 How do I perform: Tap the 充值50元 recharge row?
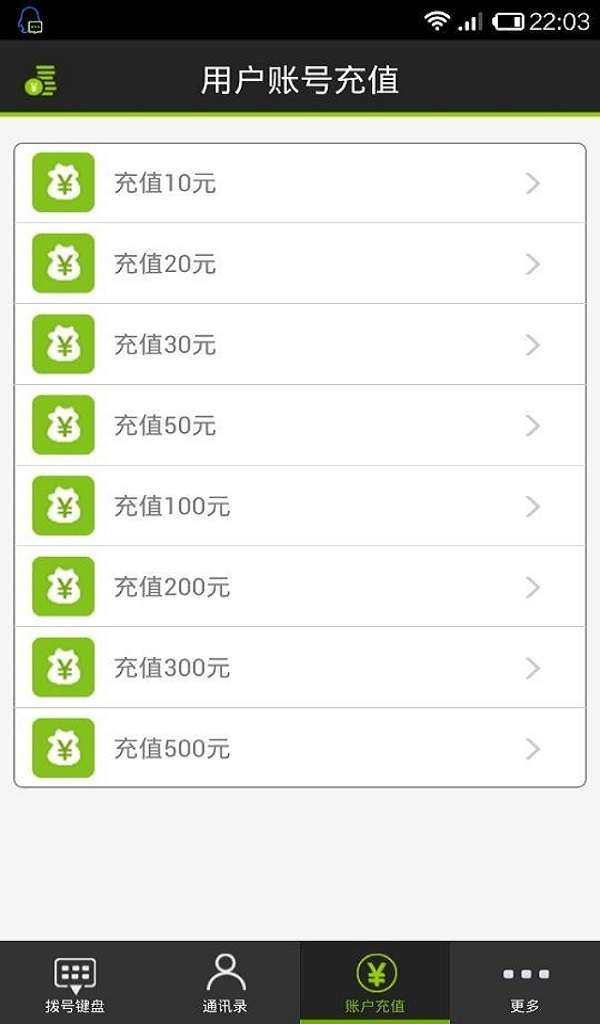(x=300, y=426)
